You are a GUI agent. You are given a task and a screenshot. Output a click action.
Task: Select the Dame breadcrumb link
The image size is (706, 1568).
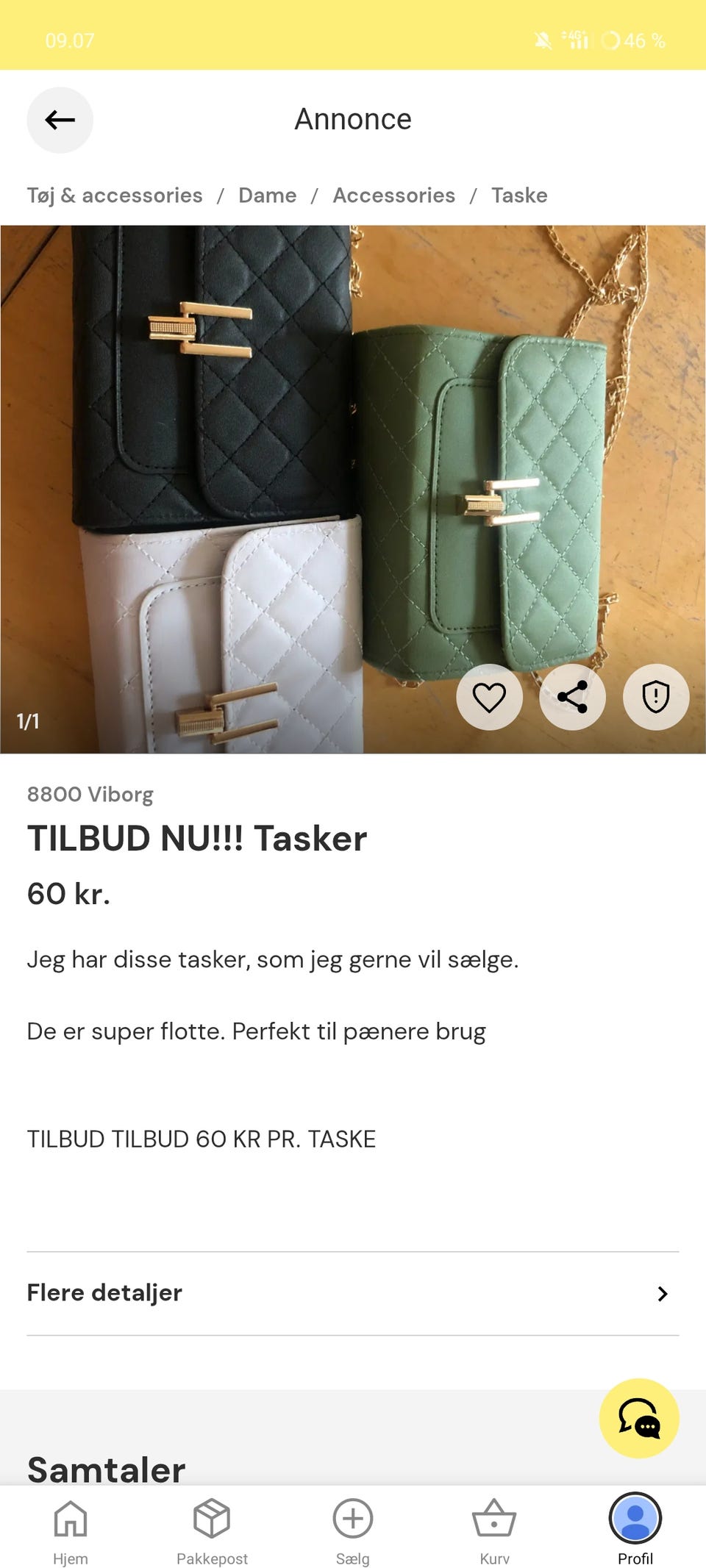[x=266, y=195]
